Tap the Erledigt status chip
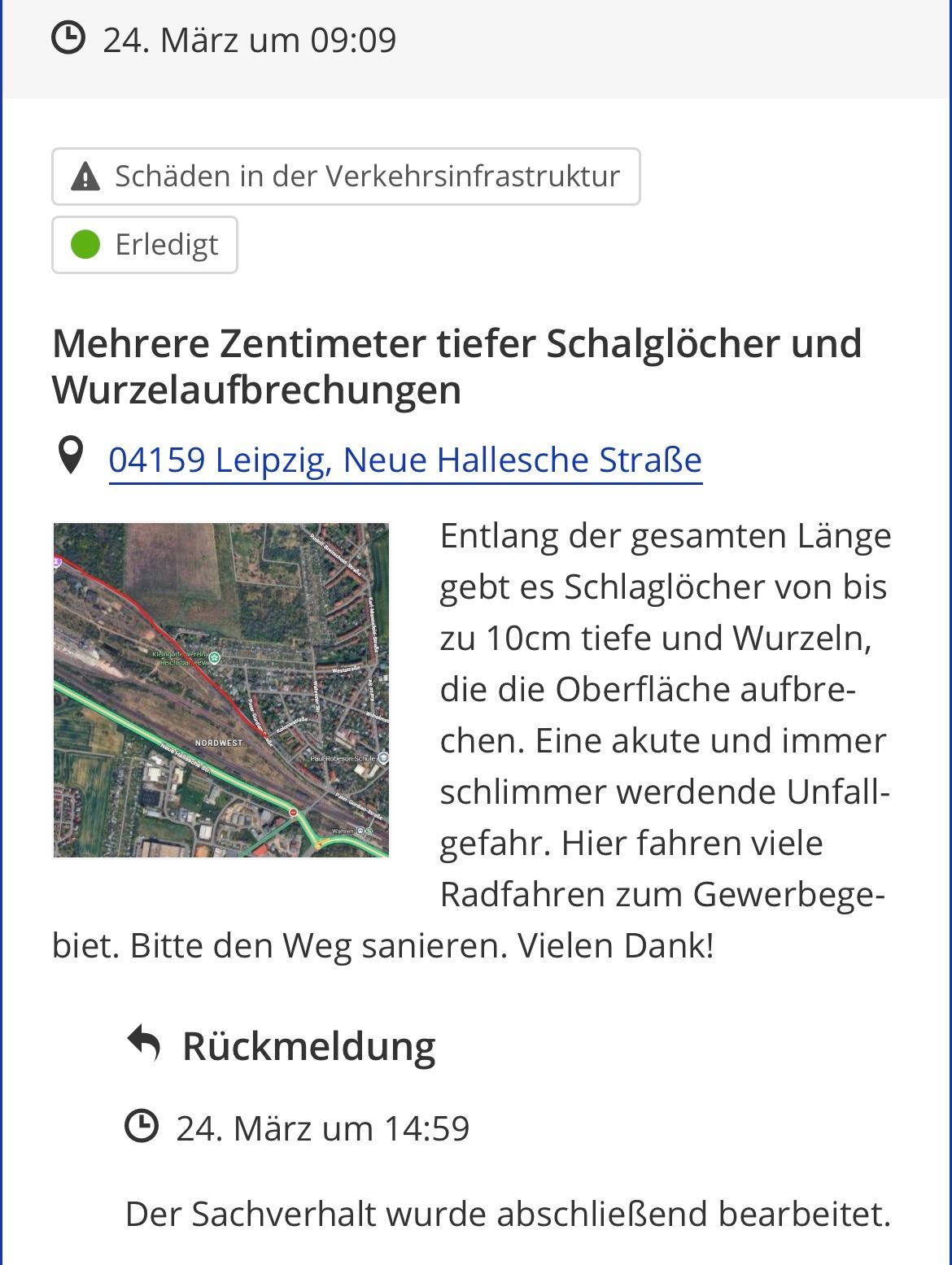 click(x=145, y=244)
